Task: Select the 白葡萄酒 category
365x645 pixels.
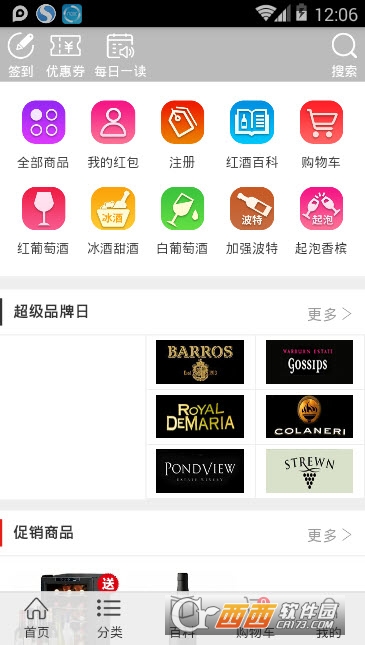Action: pyautogui.click(x=182, y=221)
